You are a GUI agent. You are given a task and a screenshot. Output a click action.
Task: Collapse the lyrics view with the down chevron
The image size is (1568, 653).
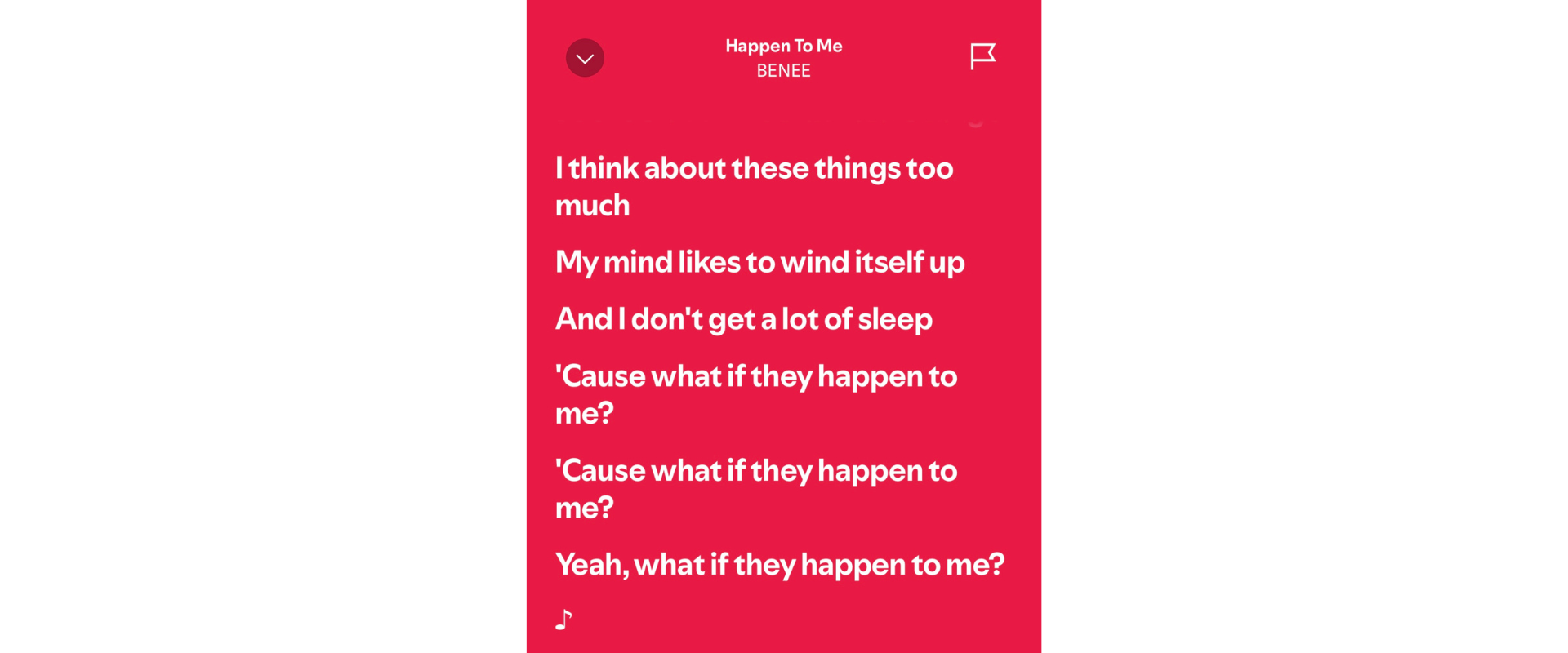coord(585,58)
